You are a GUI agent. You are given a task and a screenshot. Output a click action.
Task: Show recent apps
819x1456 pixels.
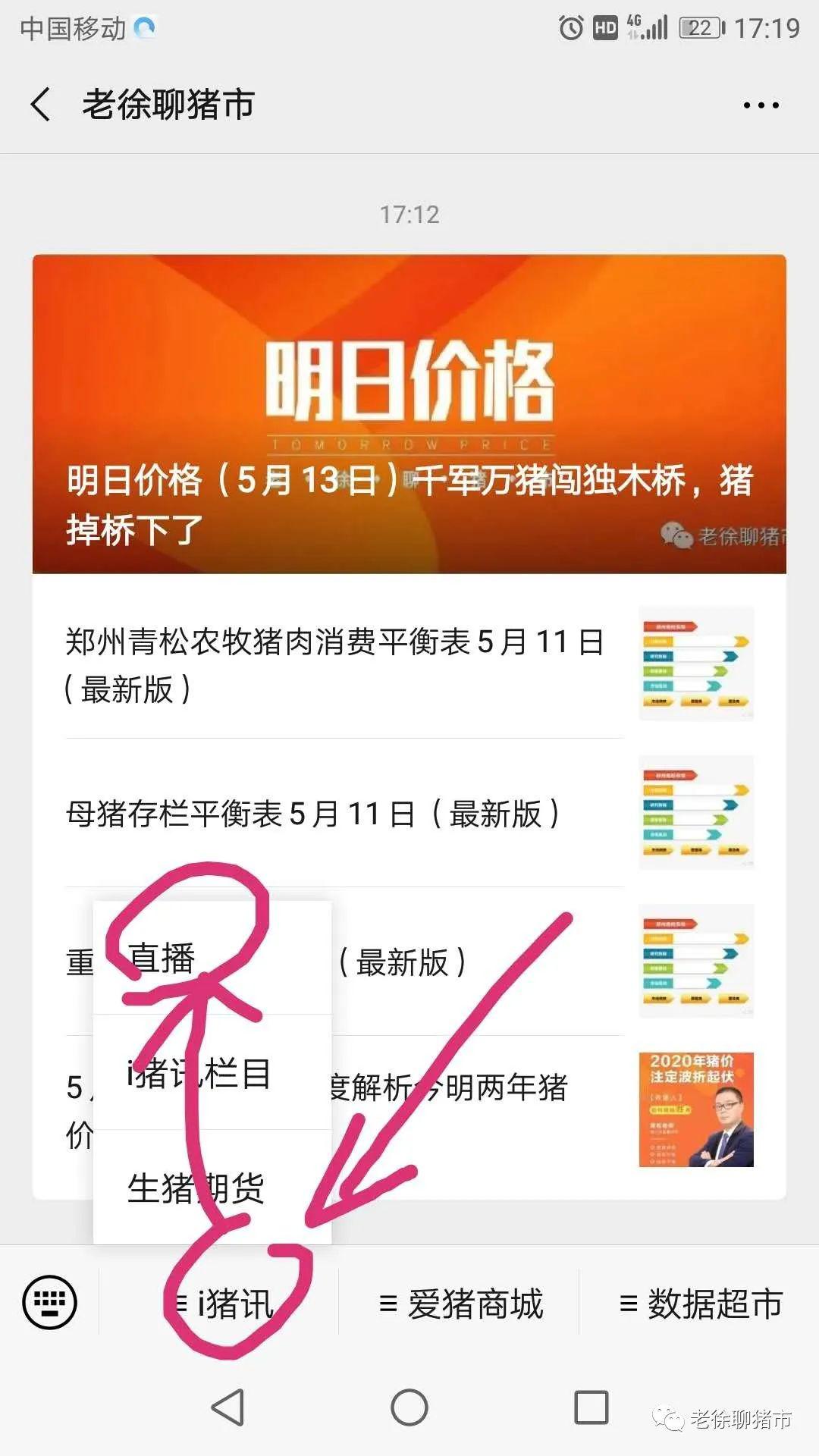(591, 1407)
